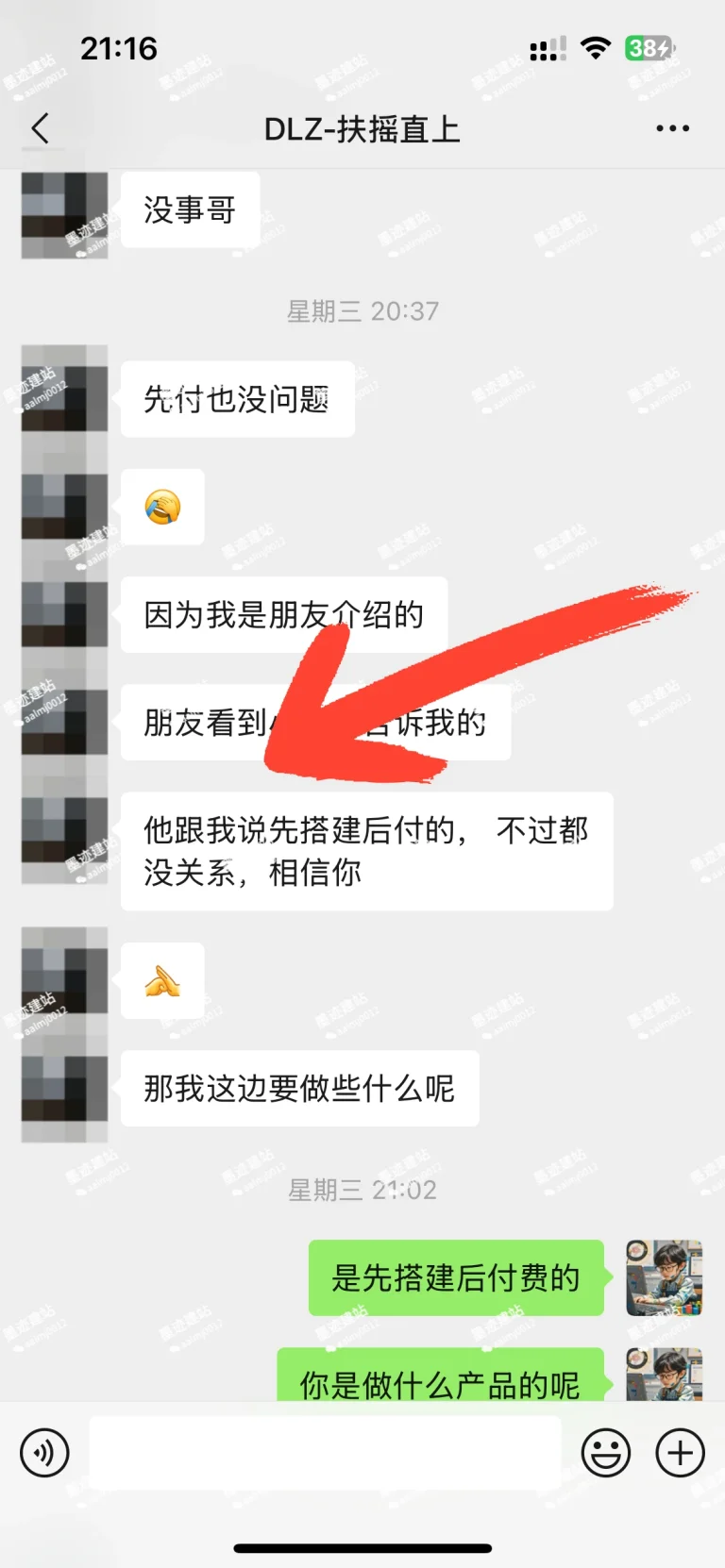Open the plus attachments menu

680,1453
